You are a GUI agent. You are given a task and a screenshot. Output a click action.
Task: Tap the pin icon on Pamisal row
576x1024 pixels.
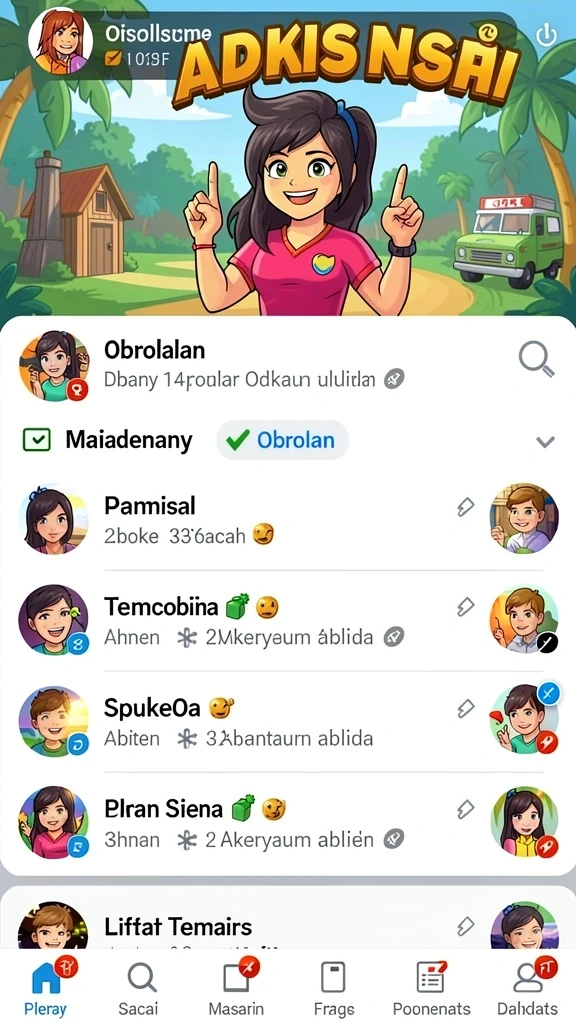pos(465,506)
